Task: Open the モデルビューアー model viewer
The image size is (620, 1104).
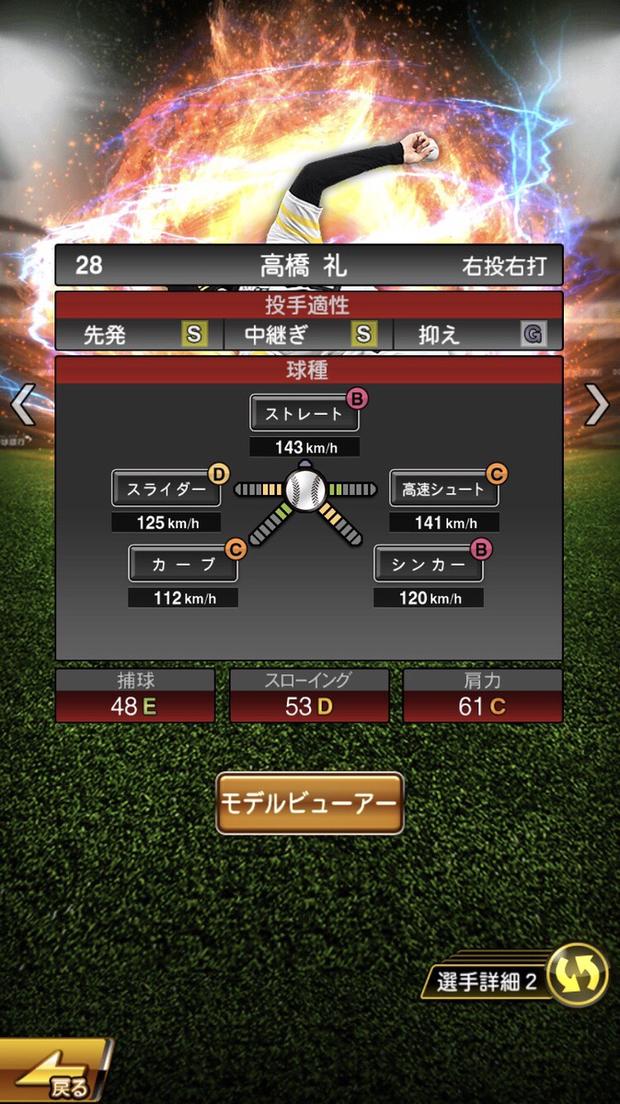Action: pos(310,803)
